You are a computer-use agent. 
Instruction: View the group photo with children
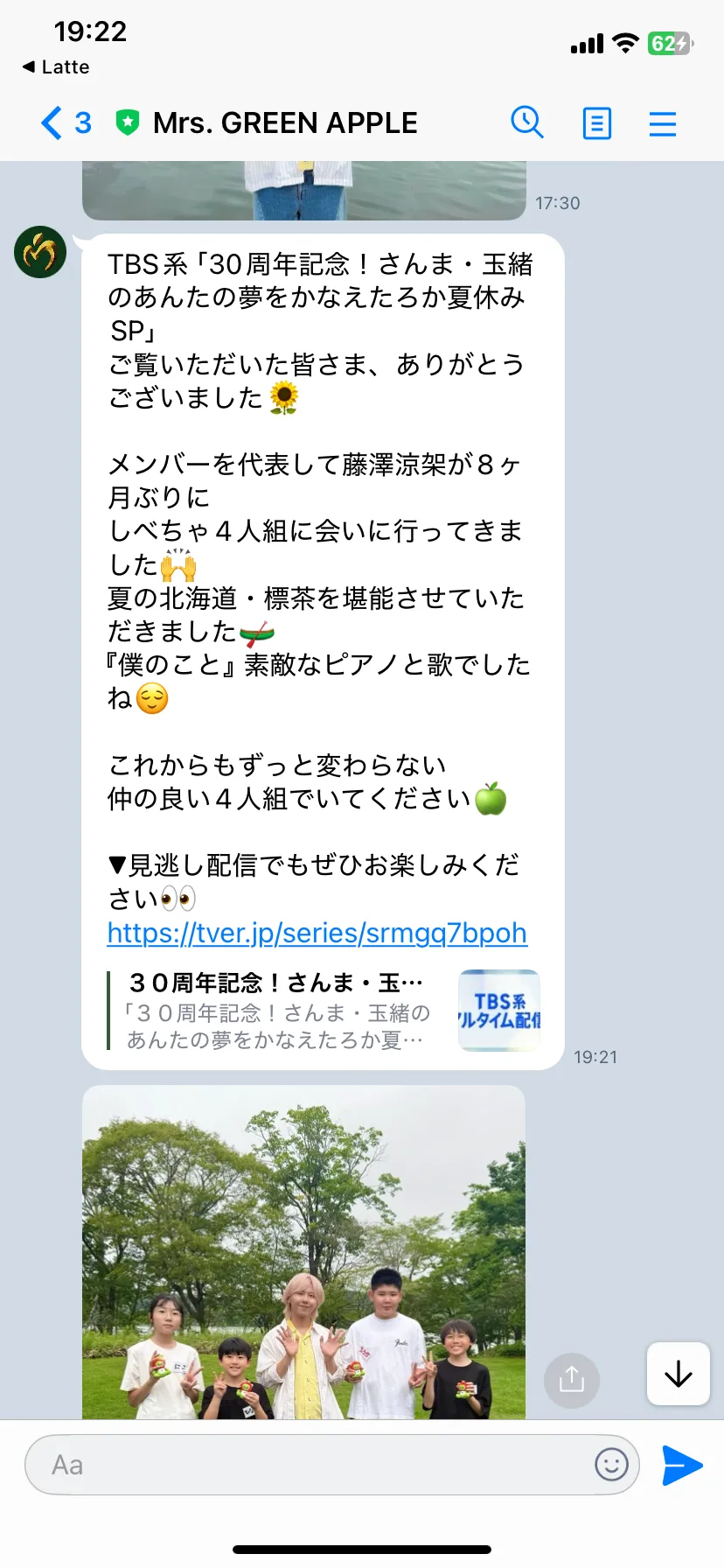303,1251
